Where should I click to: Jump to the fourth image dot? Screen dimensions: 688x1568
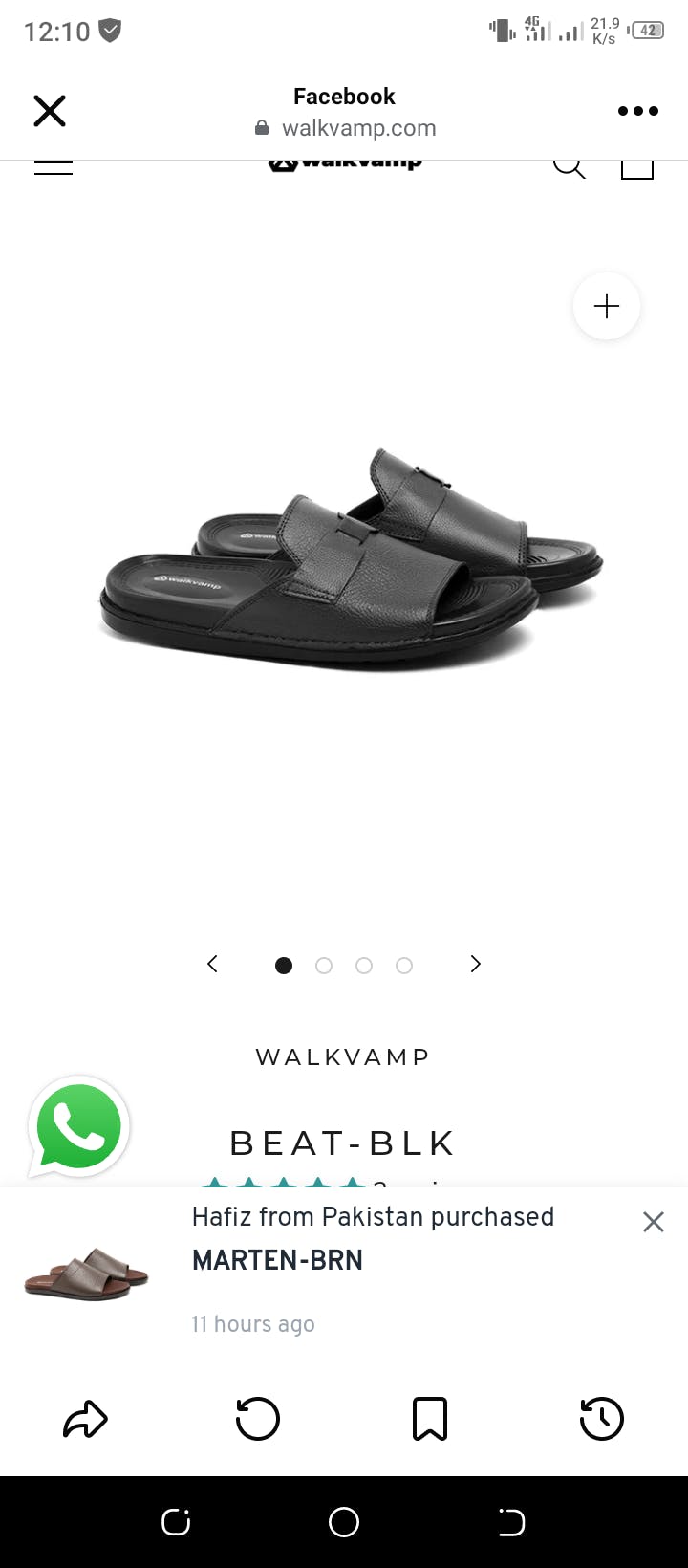coord(404,966)
